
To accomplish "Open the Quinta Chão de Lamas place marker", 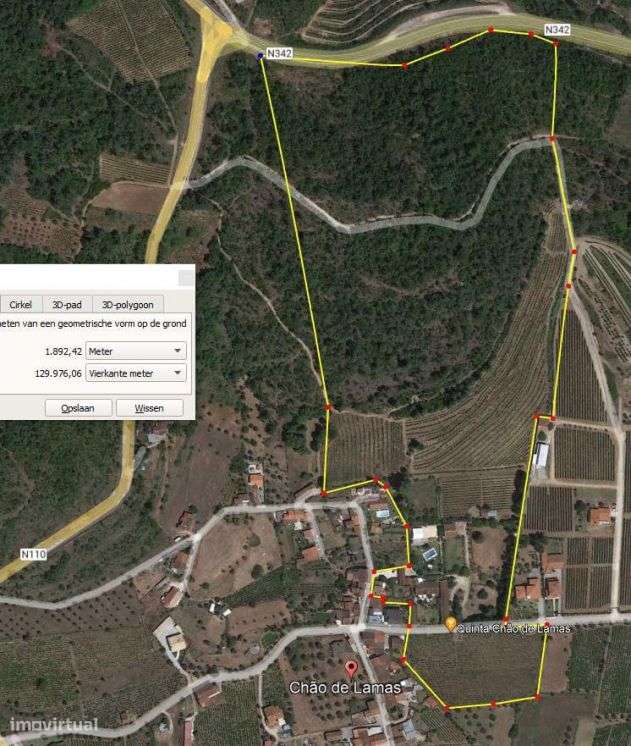I will tap(451, 623).
